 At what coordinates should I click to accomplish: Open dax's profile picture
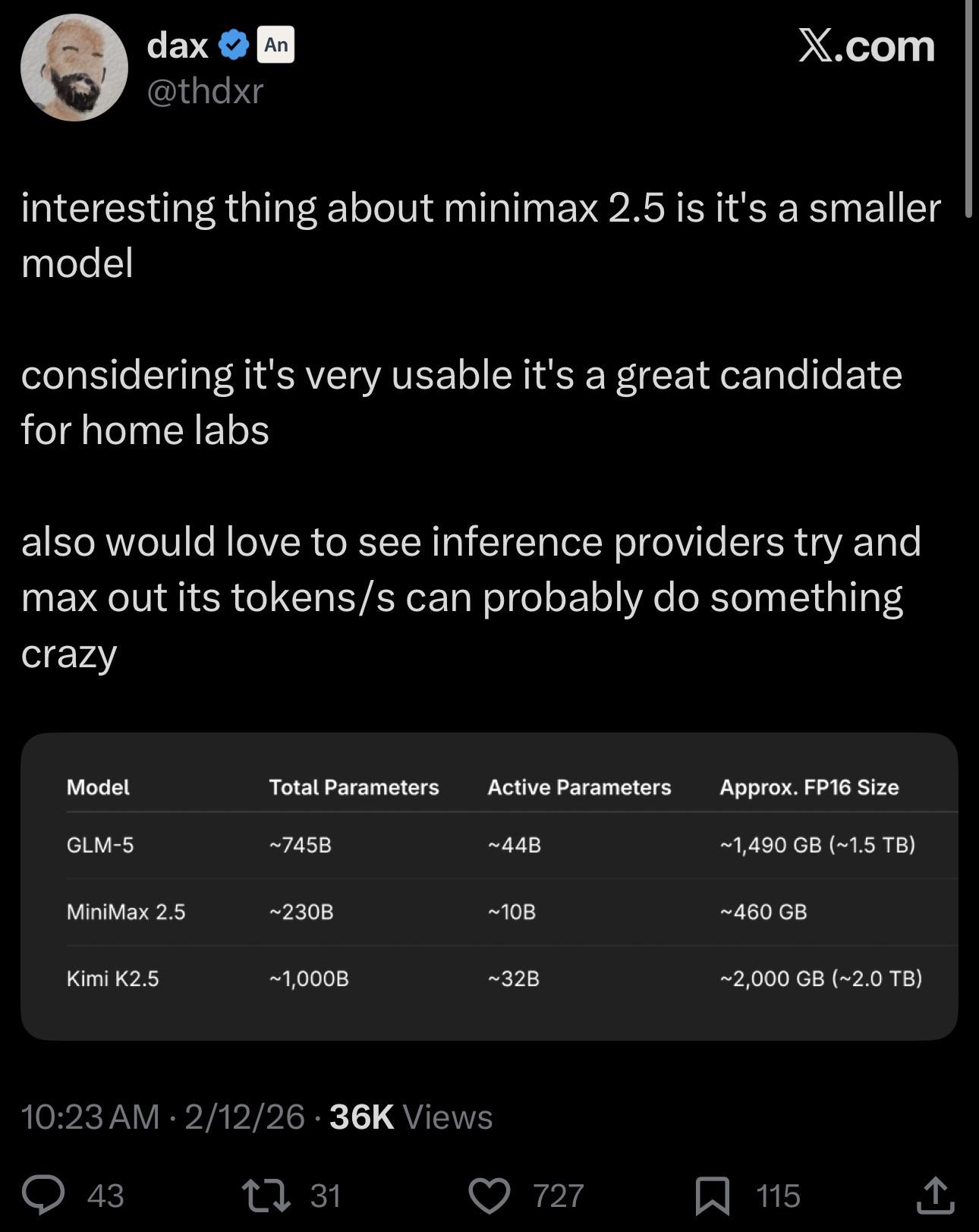tap(74, 68)
